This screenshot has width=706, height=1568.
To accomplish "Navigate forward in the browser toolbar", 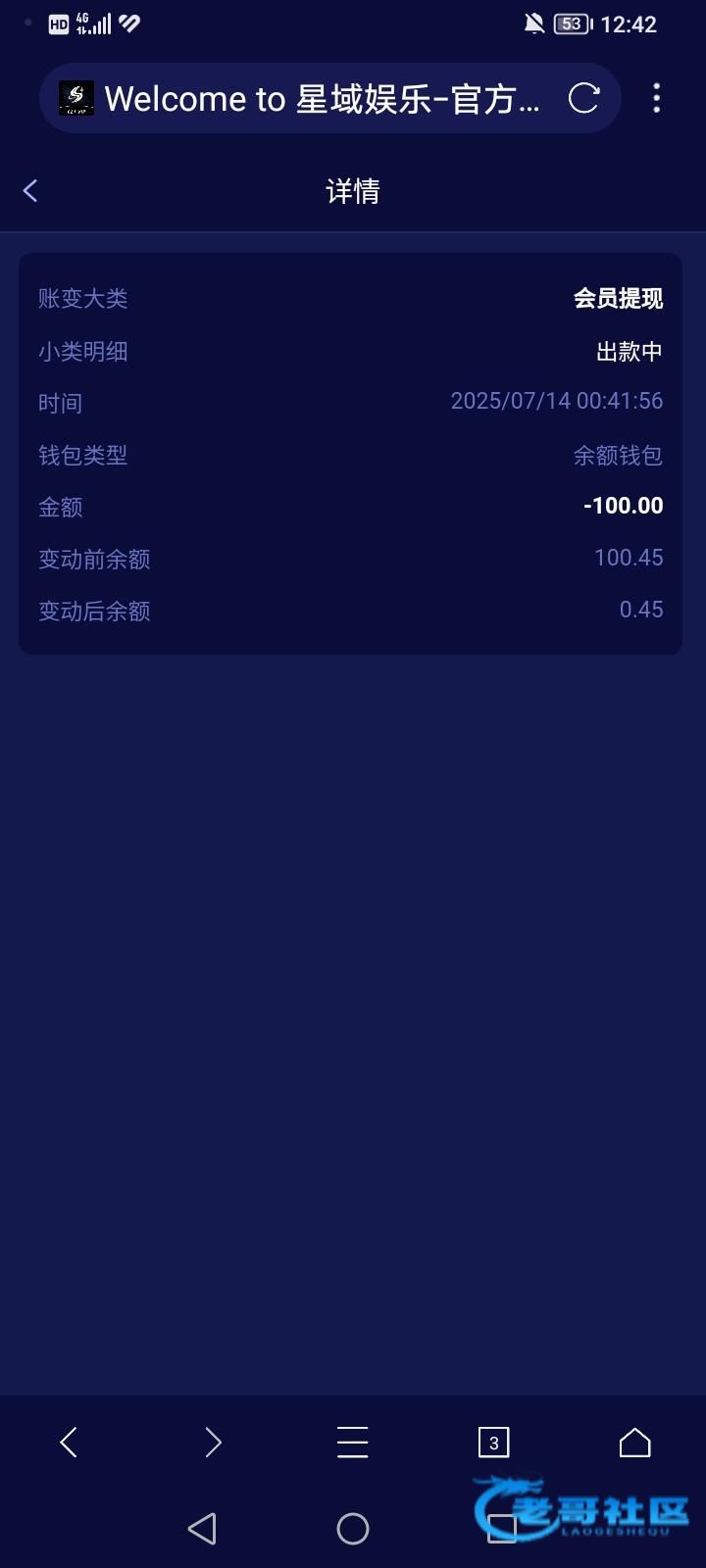I will (x=212, y=1442).
